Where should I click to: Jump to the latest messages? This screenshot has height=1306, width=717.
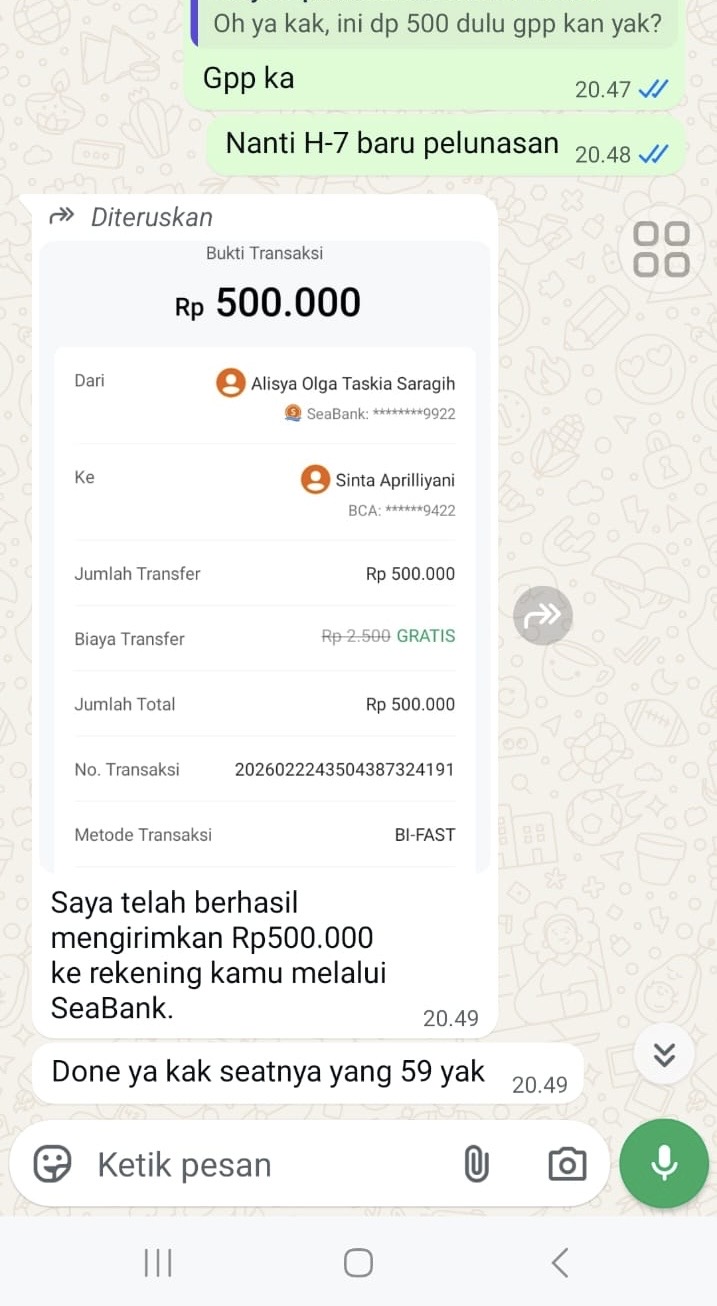click(665, 1054)
